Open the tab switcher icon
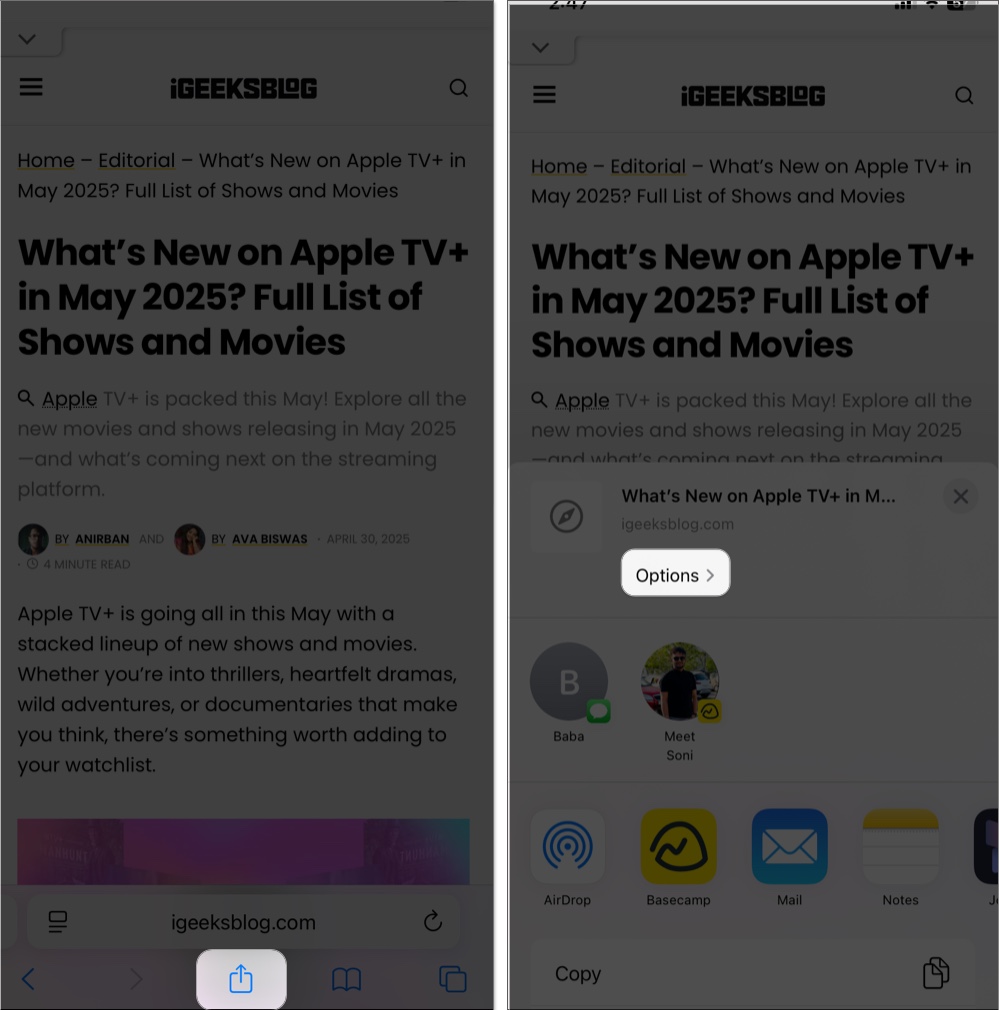The image size is (999, 1010). tap(452, 979)
